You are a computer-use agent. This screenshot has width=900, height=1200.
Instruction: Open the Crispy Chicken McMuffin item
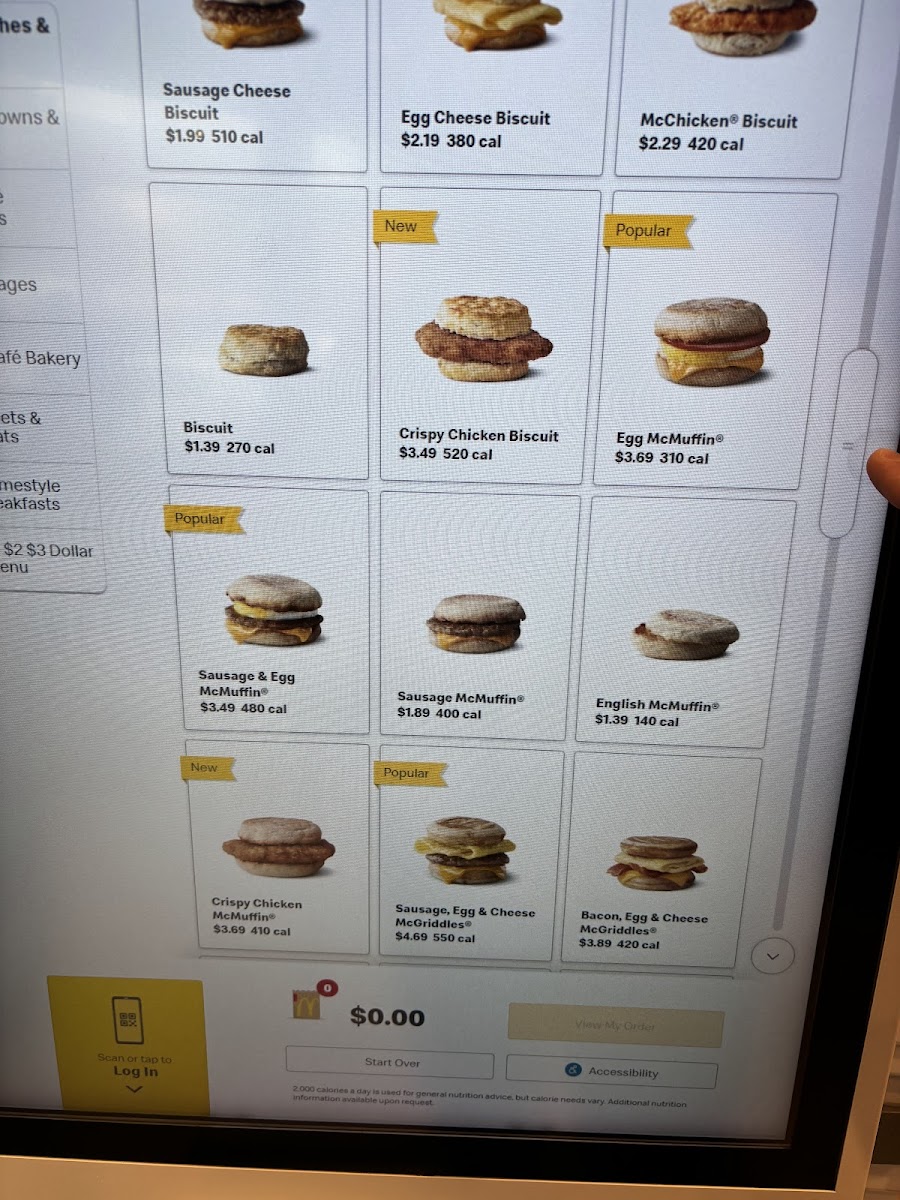click(277, 848)
